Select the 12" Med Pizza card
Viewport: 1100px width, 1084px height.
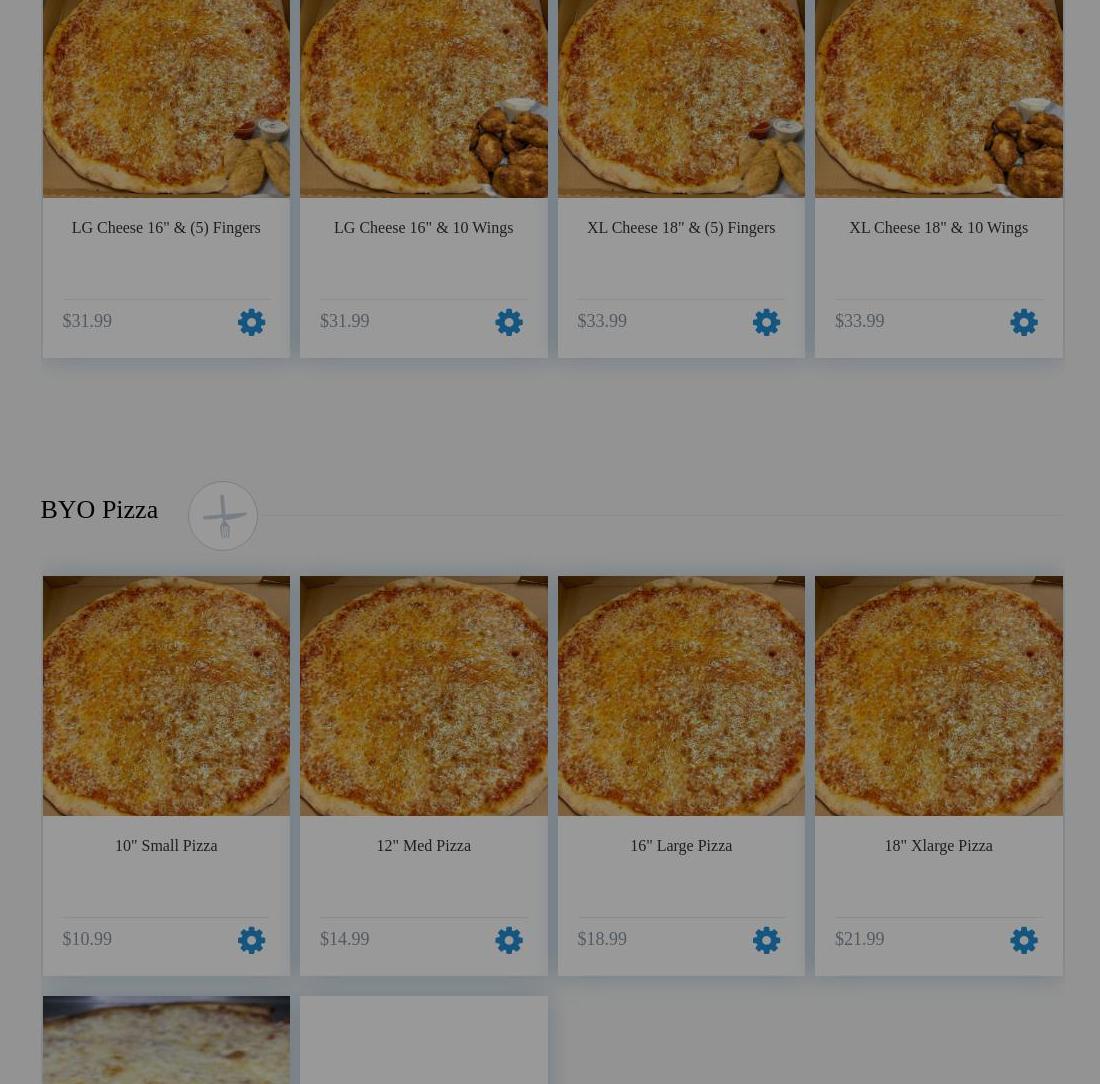424,845
